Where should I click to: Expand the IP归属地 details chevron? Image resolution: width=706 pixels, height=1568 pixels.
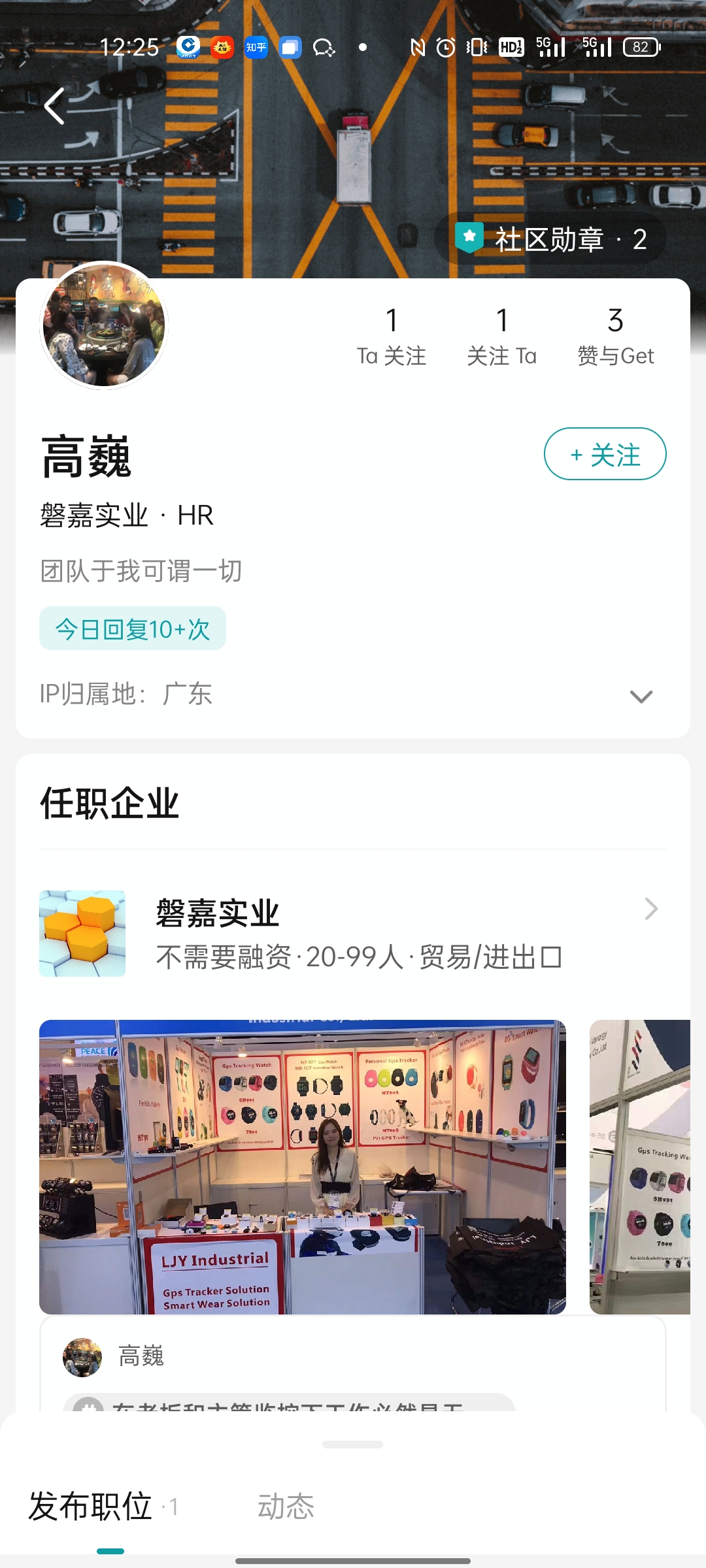(x=641, y=696)
